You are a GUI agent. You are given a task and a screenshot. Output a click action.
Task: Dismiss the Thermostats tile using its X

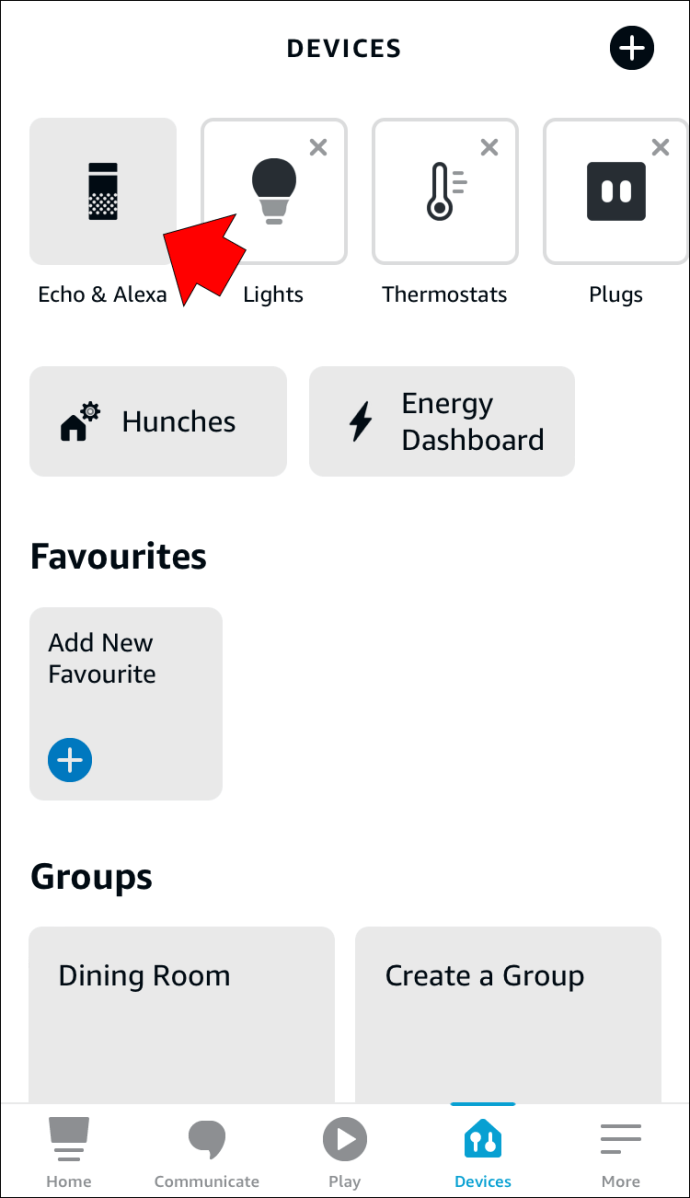point(490,147)
